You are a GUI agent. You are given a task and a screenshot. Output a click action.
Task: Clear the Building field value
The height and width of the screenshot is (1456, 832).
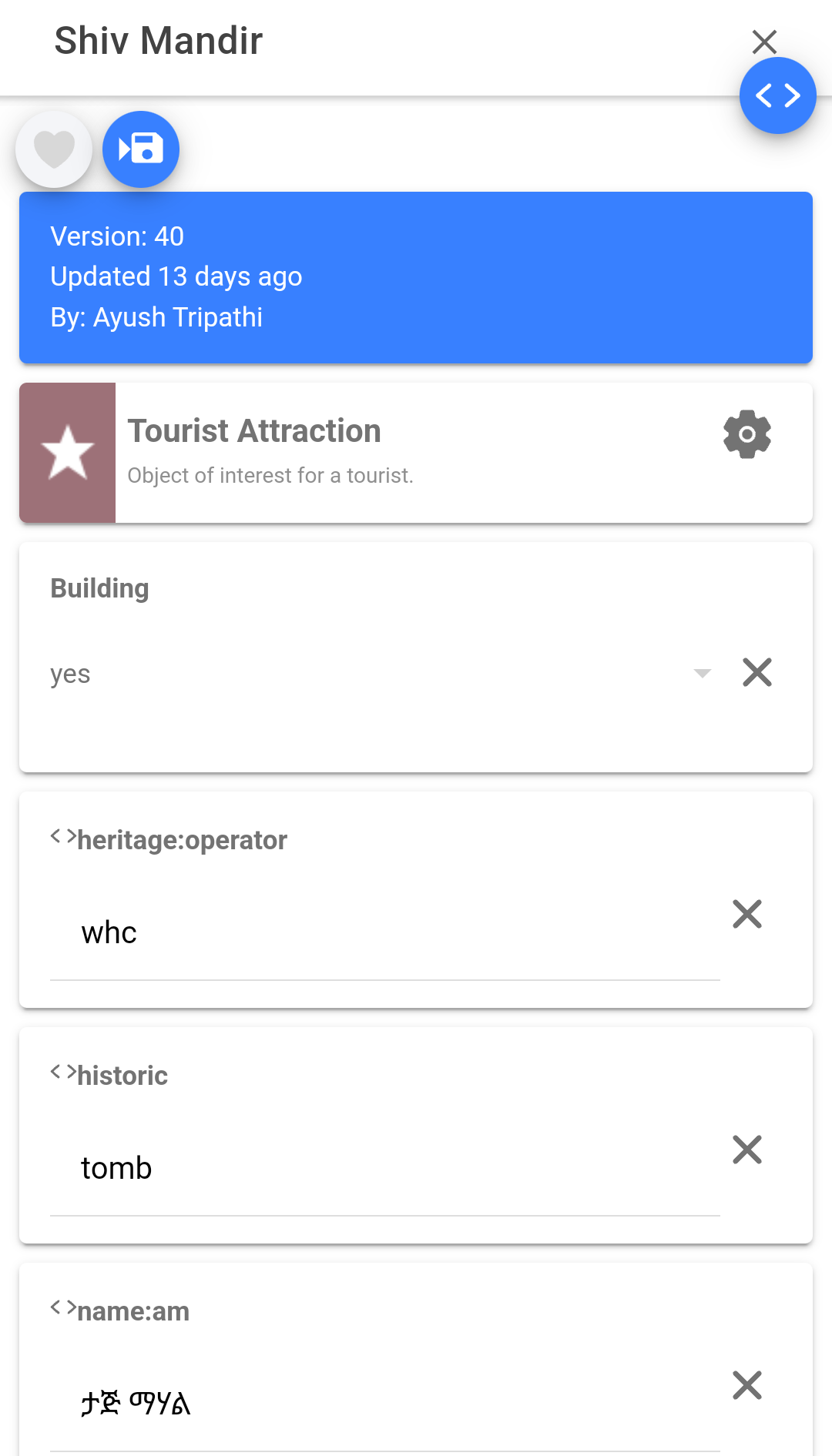(757, 672)
